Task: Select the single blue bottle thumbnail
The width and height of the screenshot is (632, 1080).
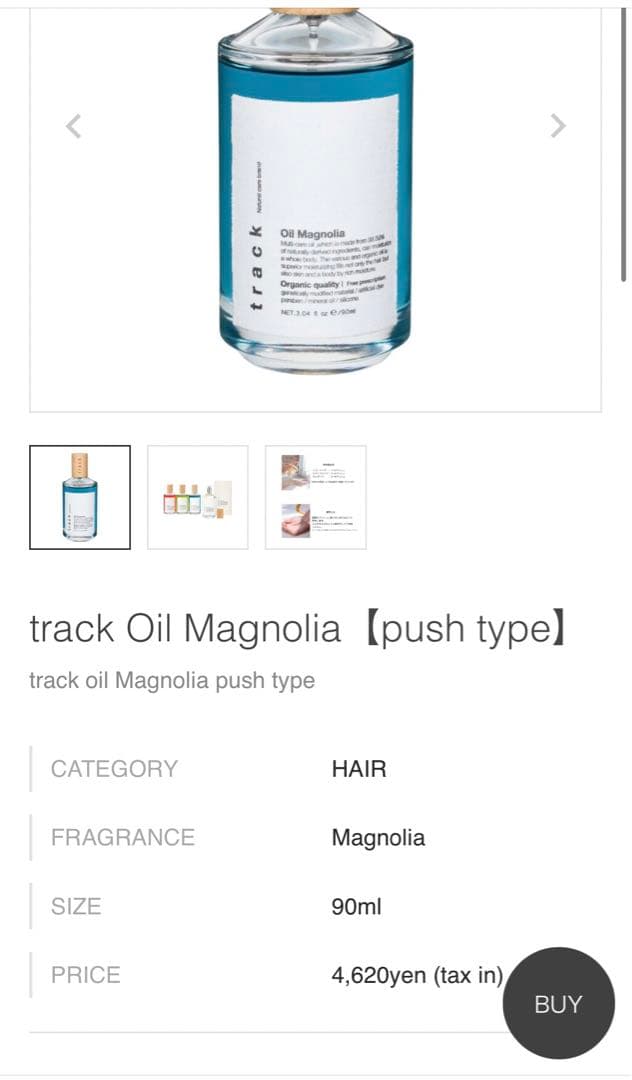Action: (x=80, y=497)
